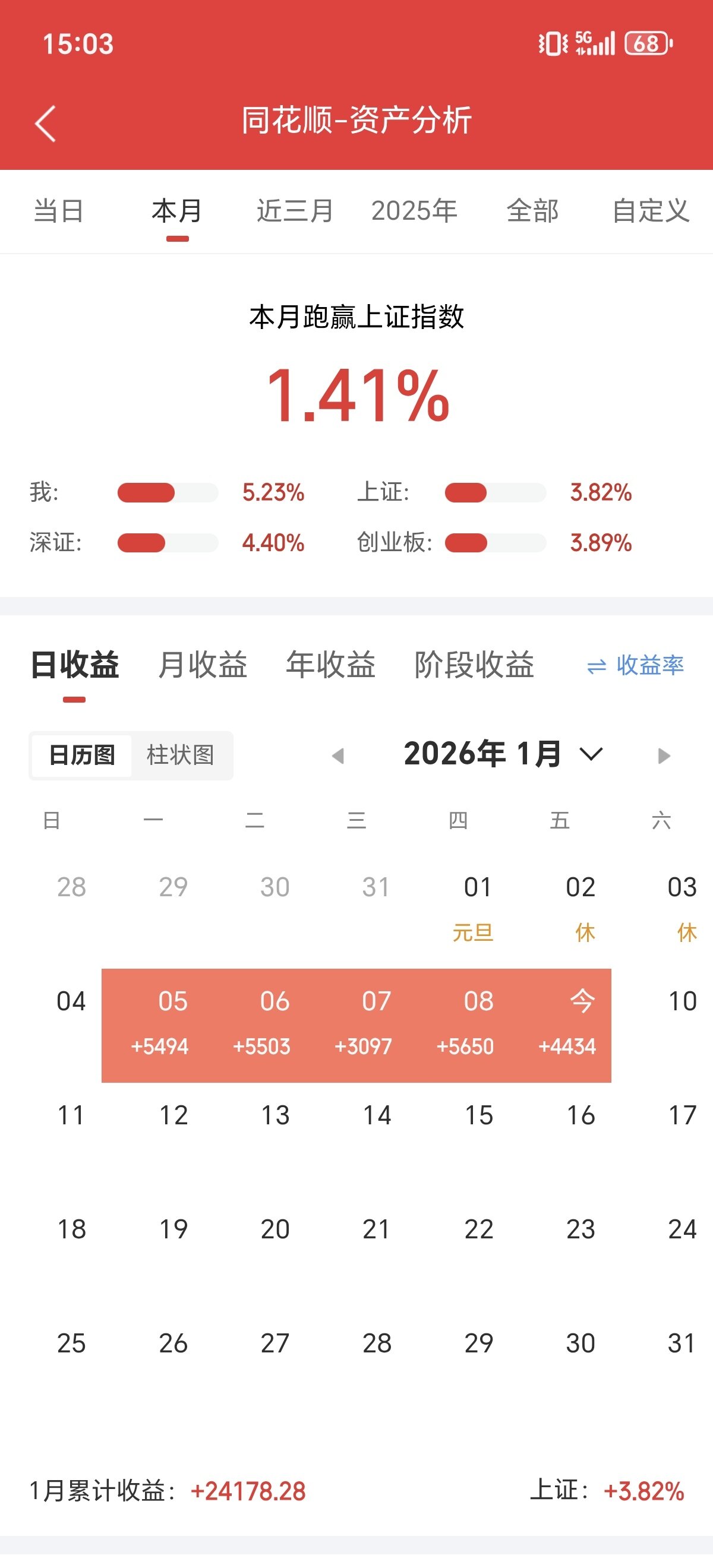The width and height of the screenshot is (713, 1568).
Task: Switch to the 当日 tab
Action: [x=58, y=211]
